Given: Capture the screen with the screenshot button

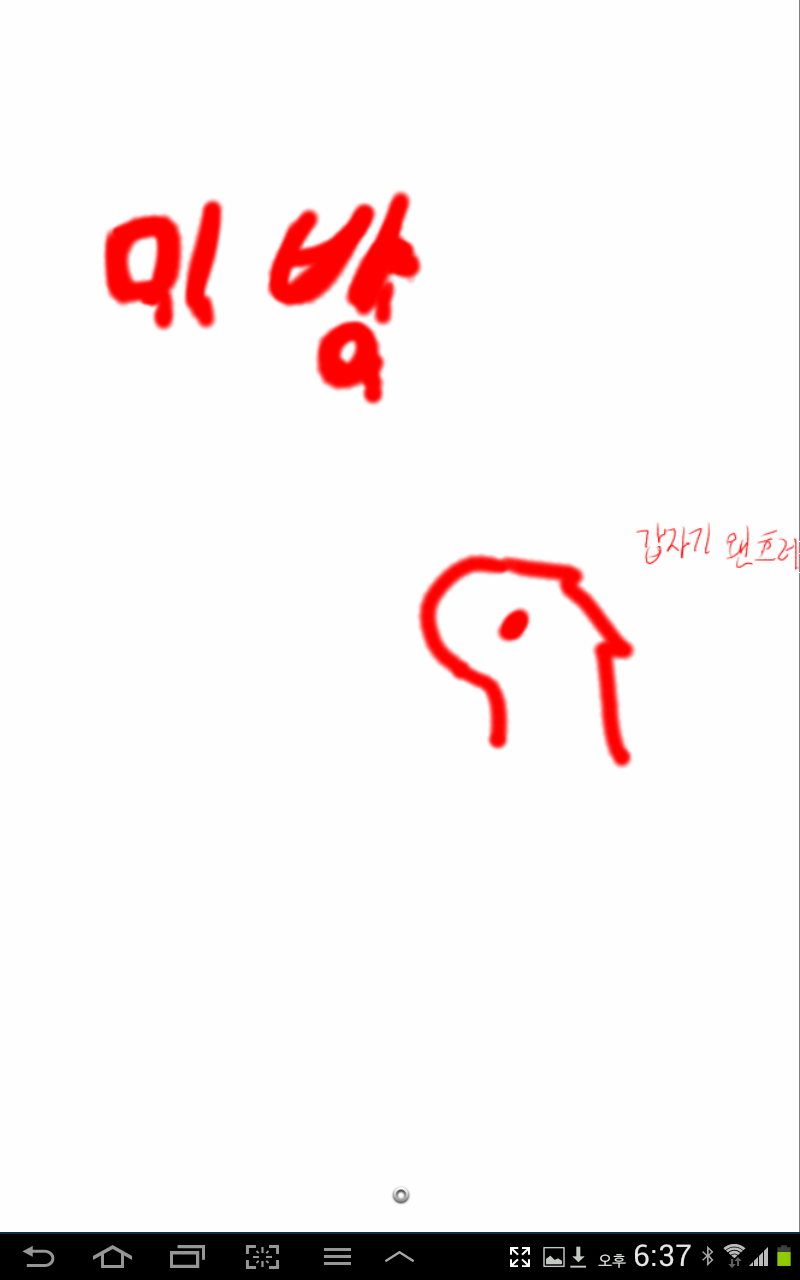Looking at the screenshot, I should (262, 1257).
